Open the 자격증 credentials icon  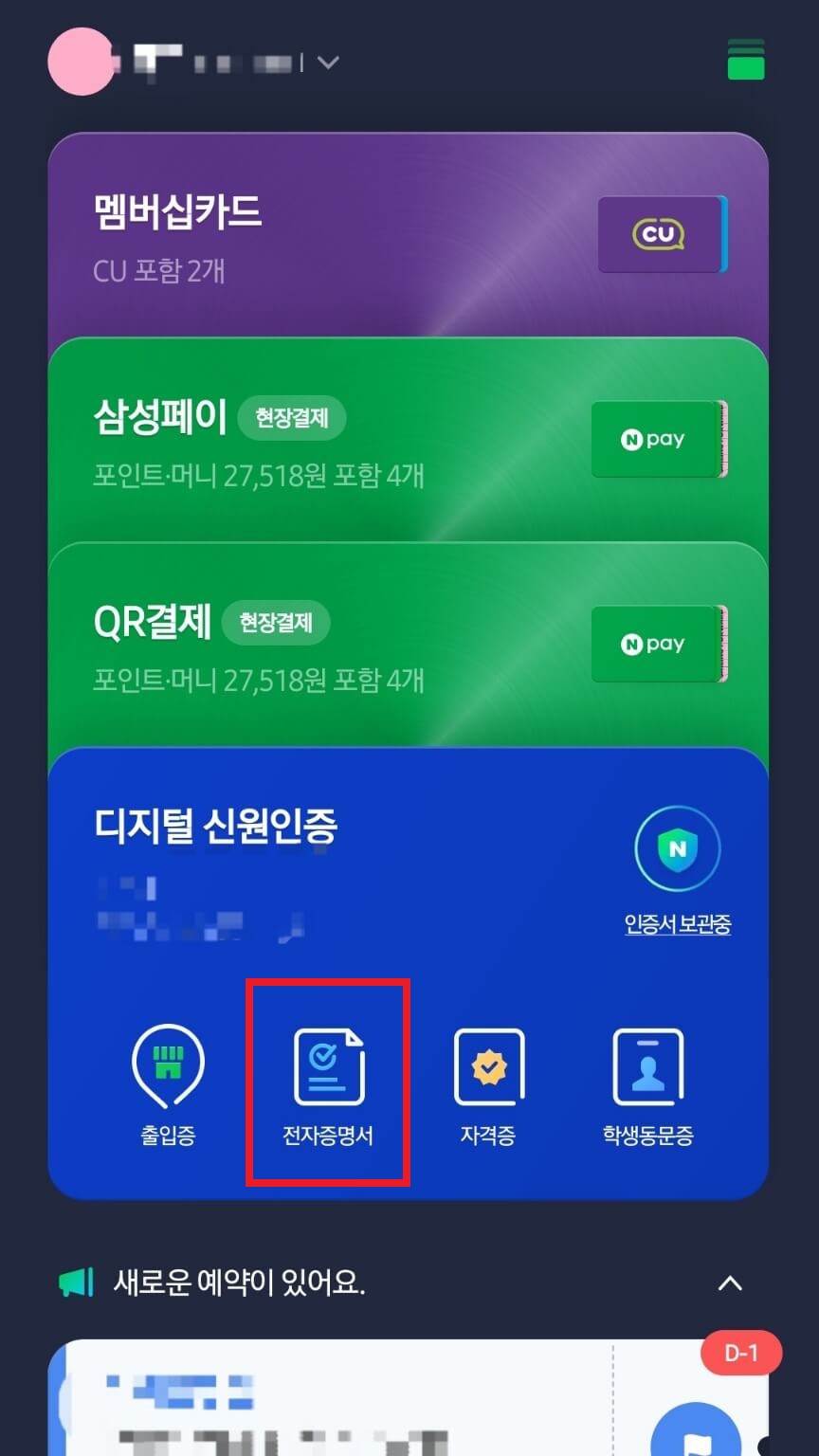click(488, 1065)
